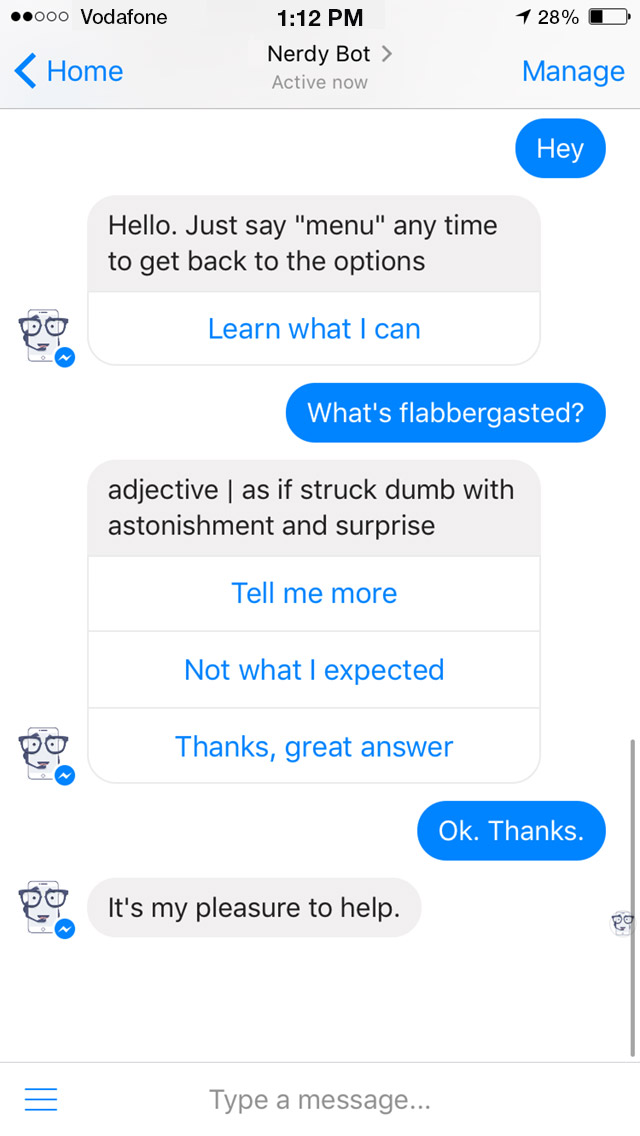Tap Thanks, great answer
Screen dimensions: 640x1136
click(x=314, y=746)
